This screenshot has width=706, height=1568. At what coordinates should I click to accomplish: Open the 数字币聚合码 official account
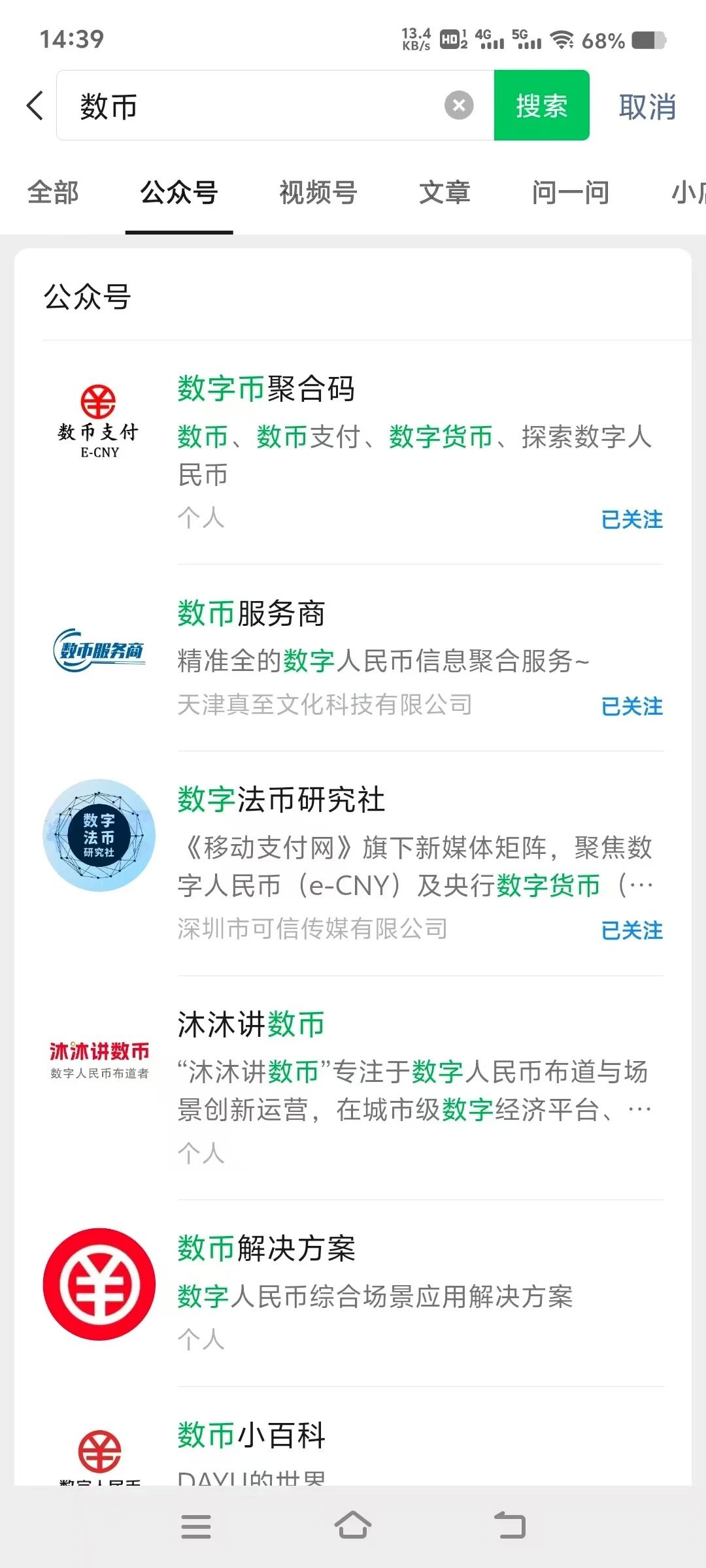pyautogui.click(x=353, y=452)
